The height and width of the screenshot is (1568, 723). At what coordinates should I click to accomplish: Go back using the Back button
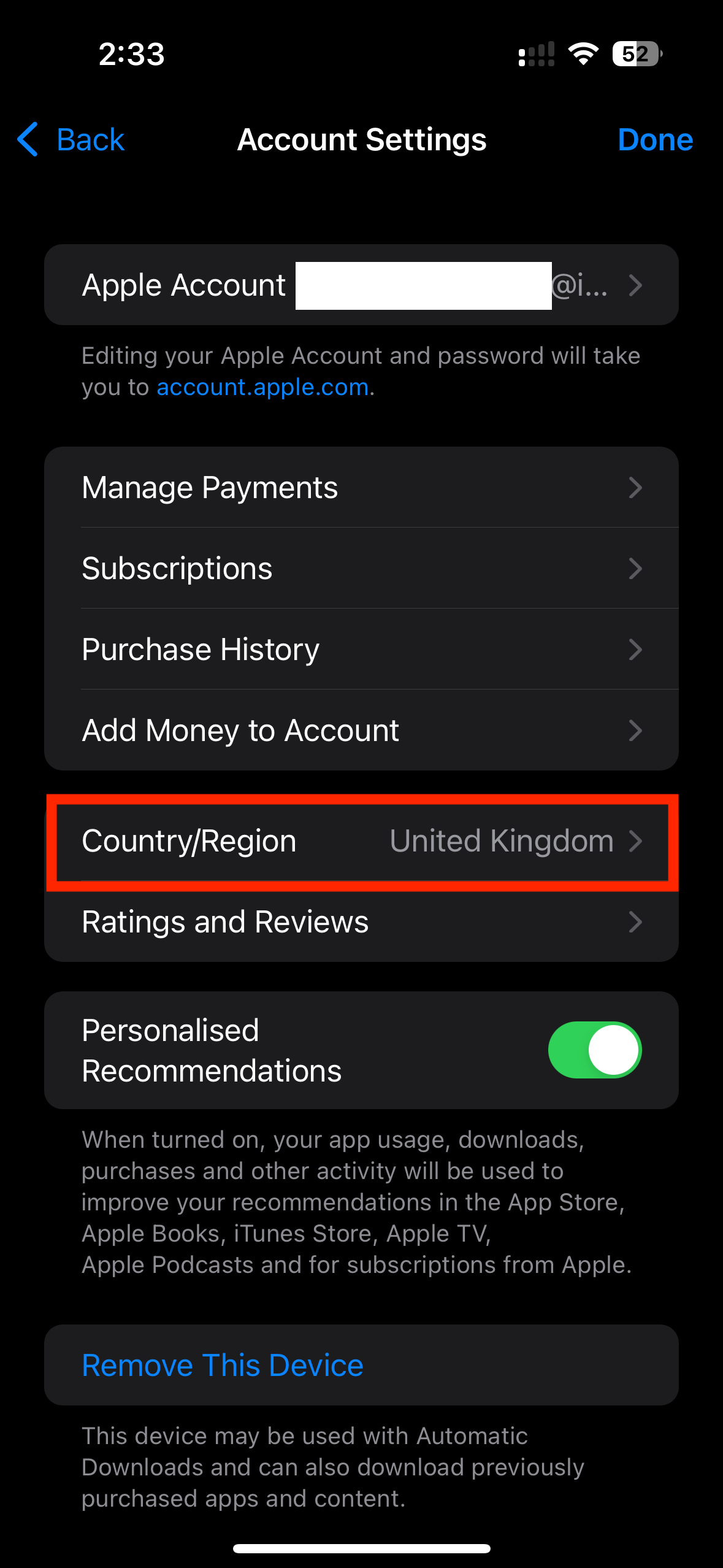(71, 139)
